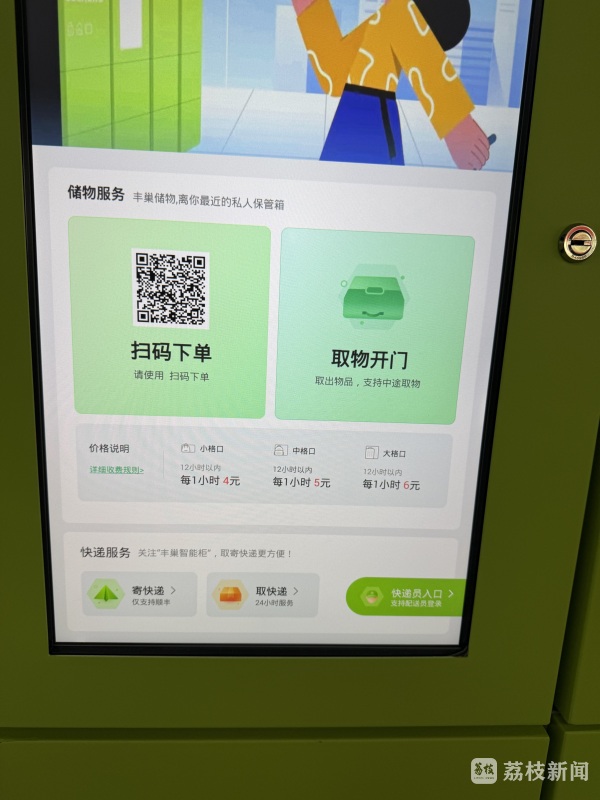
Task: Enter the 快递员入口 courier login
Action: tap(407, 597)
